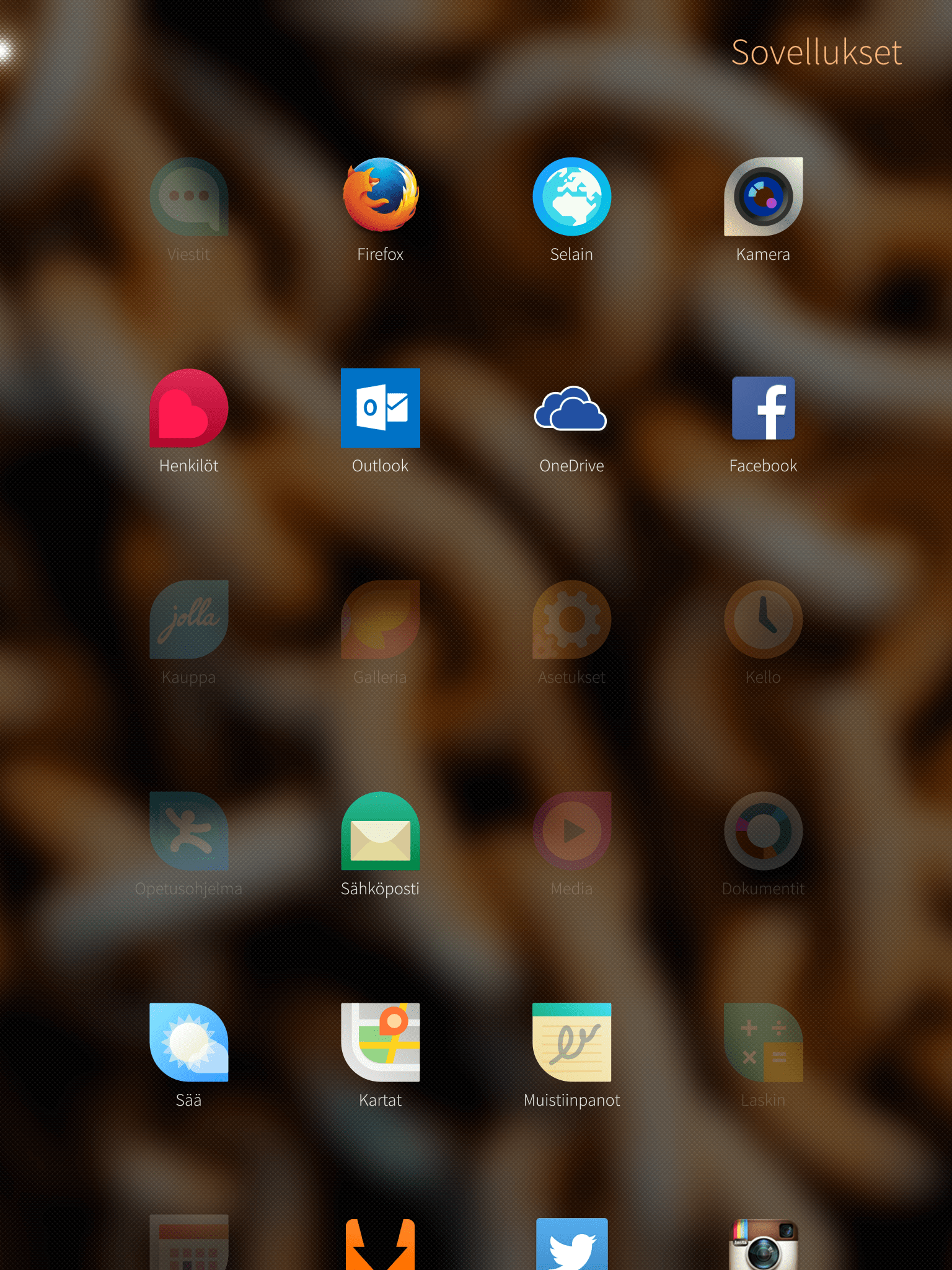Open Asetukset settings app
The width and height of the screenshot is (952, 1270).
(x=571, y=620)
